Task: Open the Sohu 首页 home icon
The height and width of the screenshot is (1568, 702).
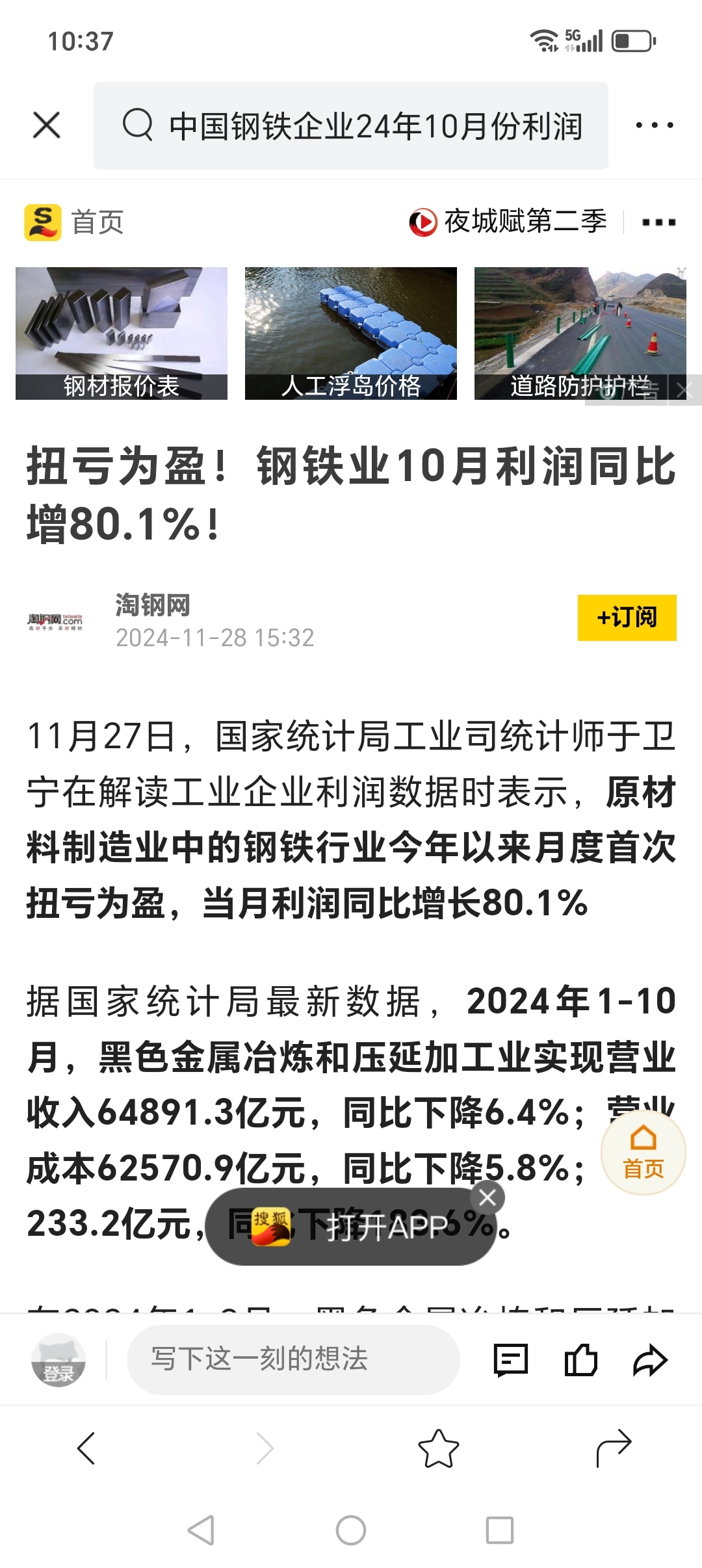Action: [44, 221]
